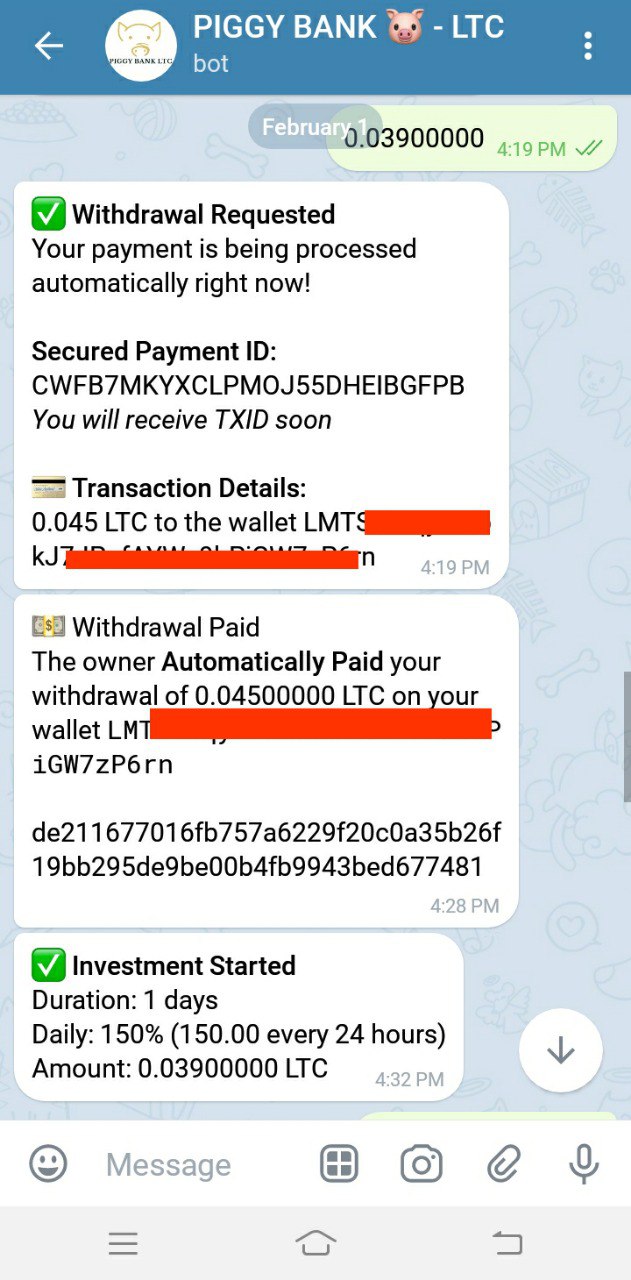
Task: Jump to the latest messages arrow
Action: [560, 1050]
